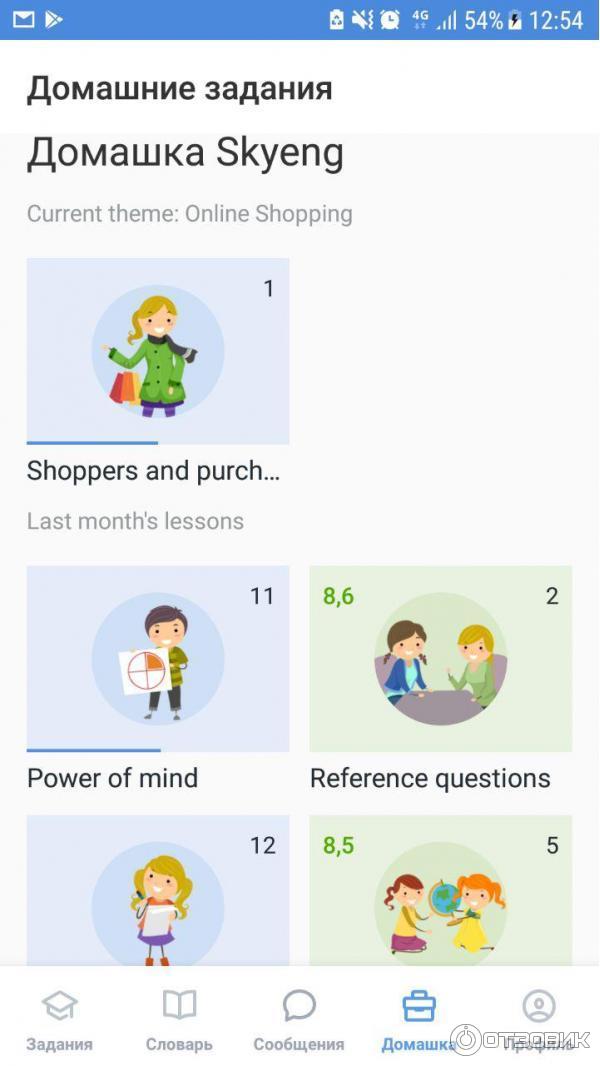Open lesson card numbered 12
600x1066 pixels.
158,890
